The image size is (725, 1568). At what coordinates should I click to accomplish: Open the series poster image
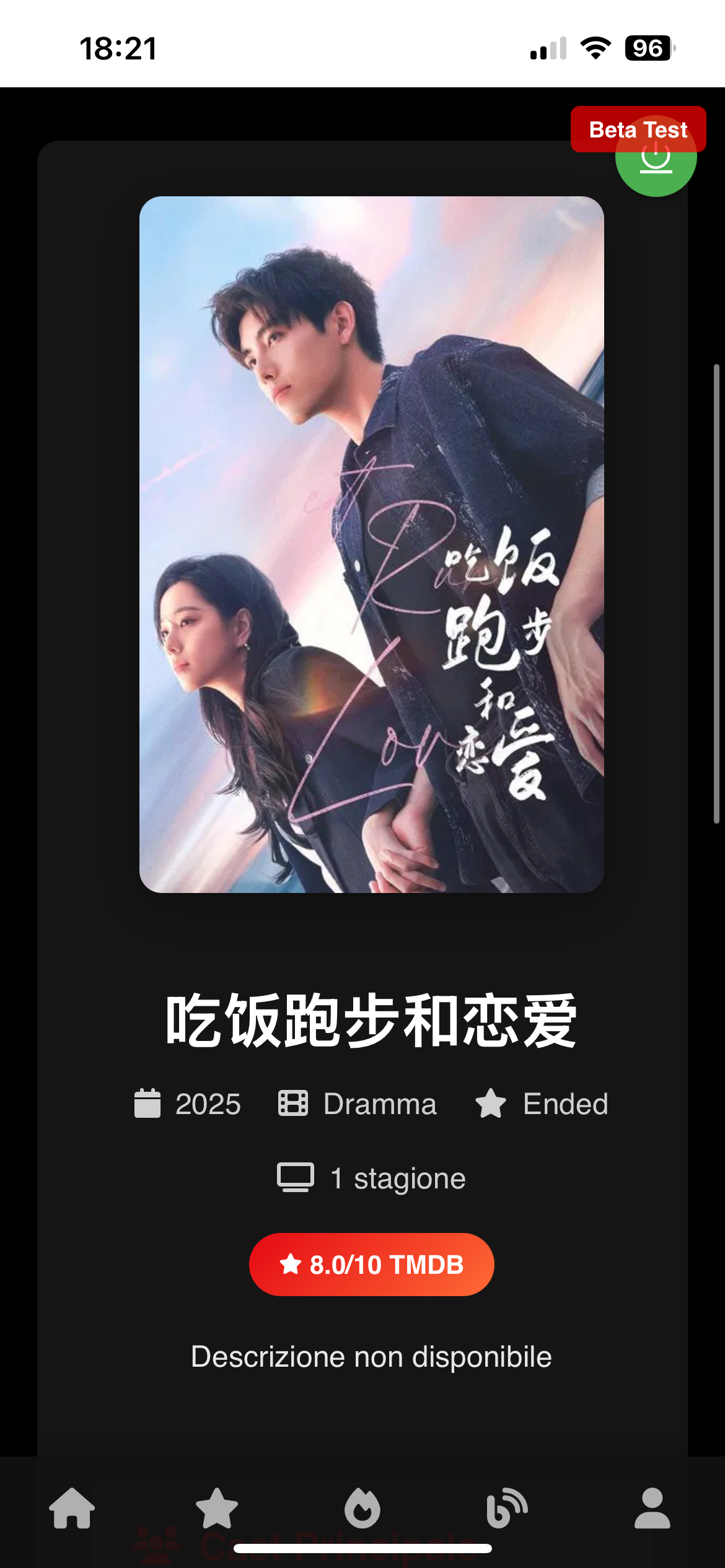371,544
